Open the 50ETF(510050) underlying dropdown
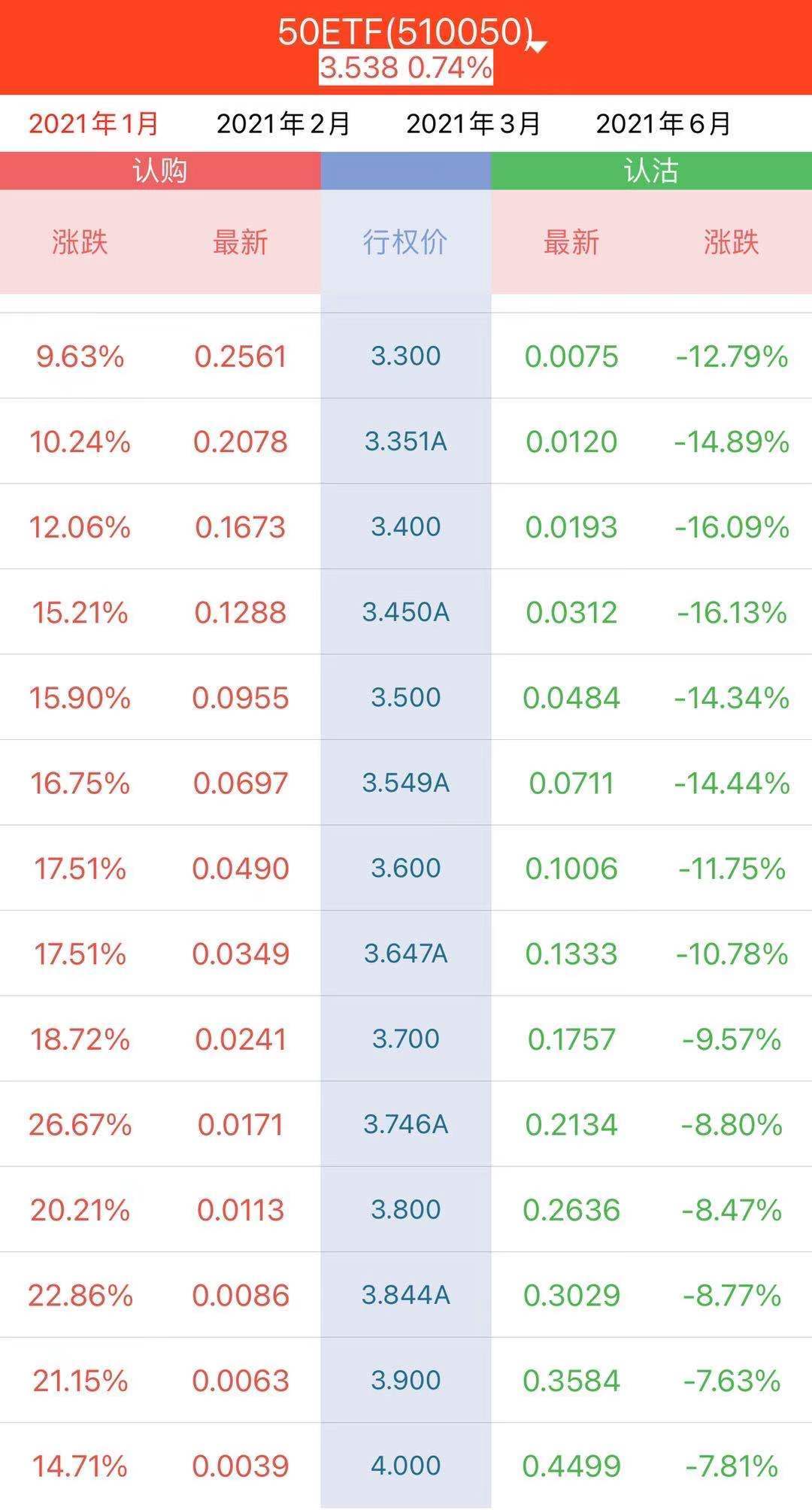Image resolution: width=812 pixels, height=1510 pixels. point(411,33)
